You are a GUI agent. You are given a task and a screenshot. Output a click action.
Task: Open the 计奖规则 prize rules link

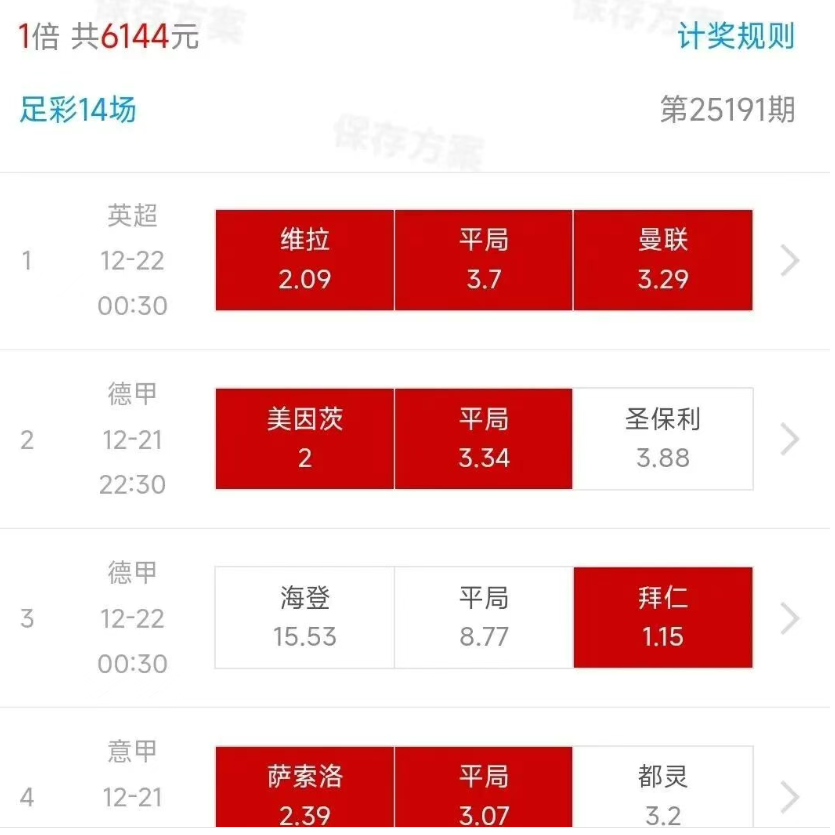[x=735, y=37]
